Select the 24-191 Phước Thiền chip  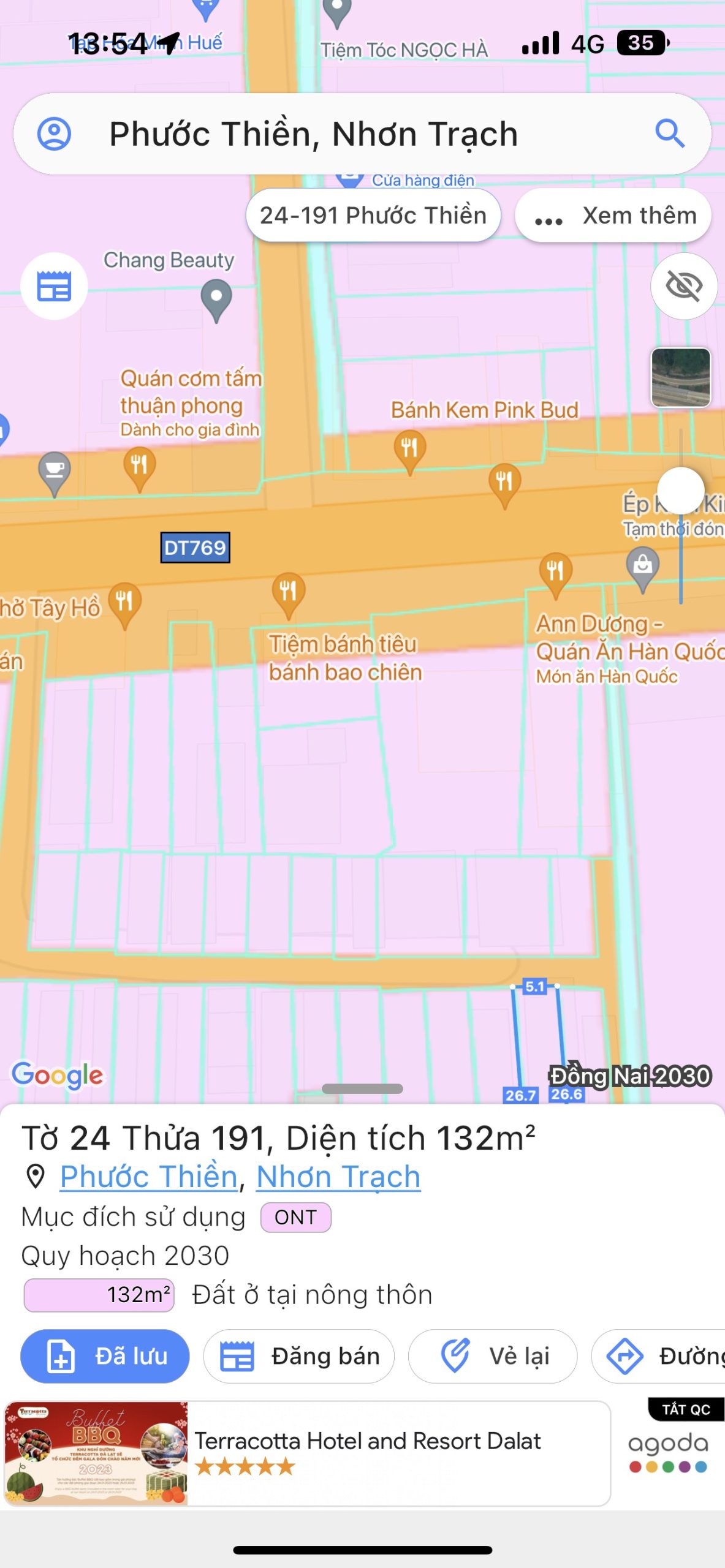[373, 216]
